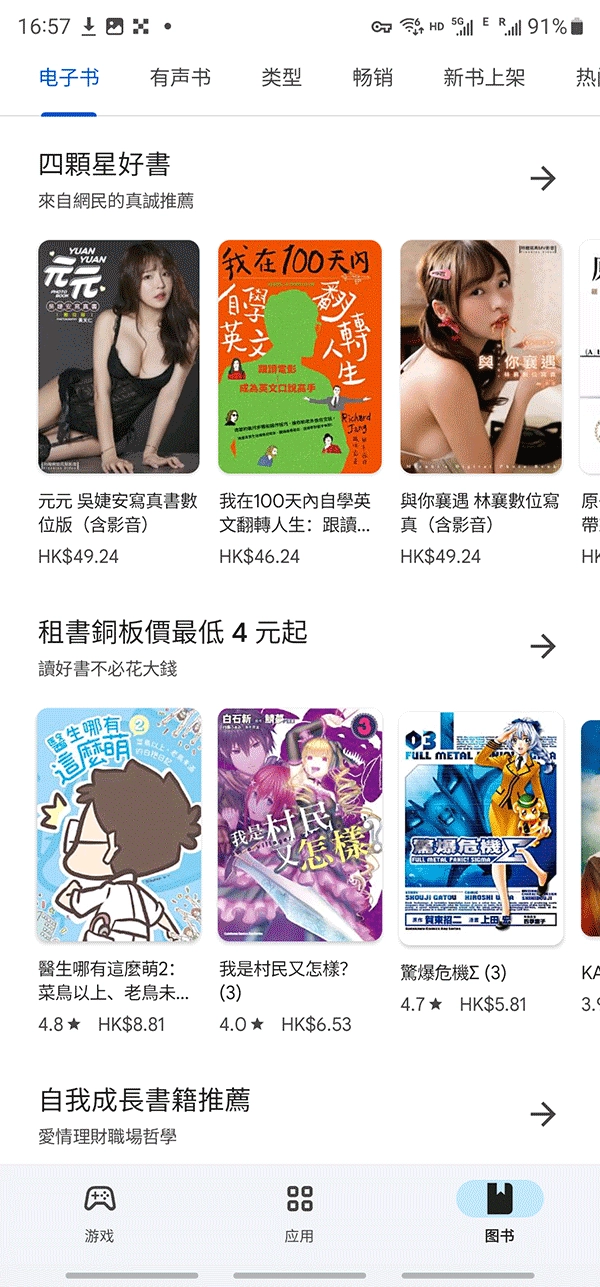600x1287 pixels.
Task: Open 驚爆危機Σ (3) comic
Action: (481, 828)
